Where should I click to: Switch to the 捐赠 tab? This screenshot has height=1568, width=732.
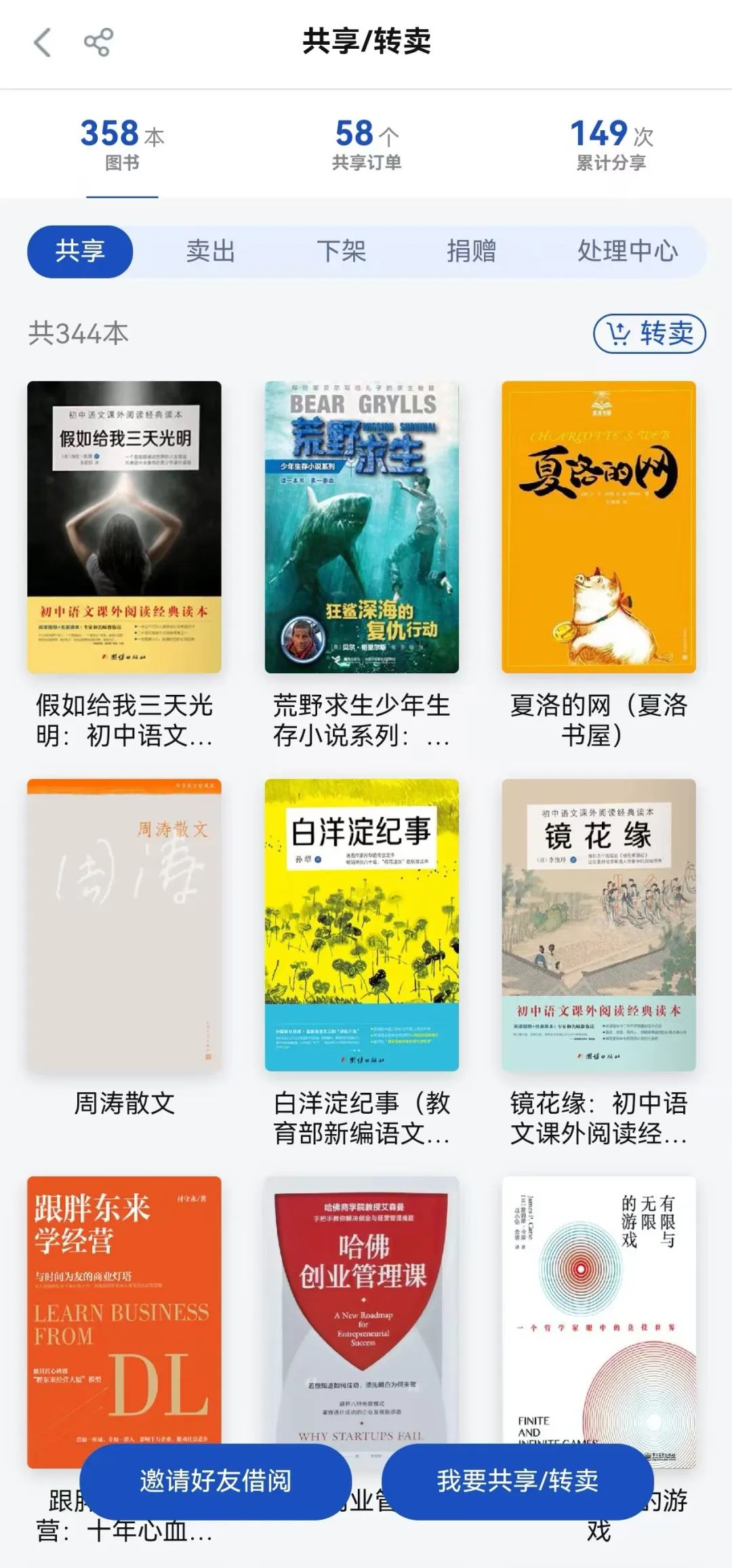click(471, 252)
